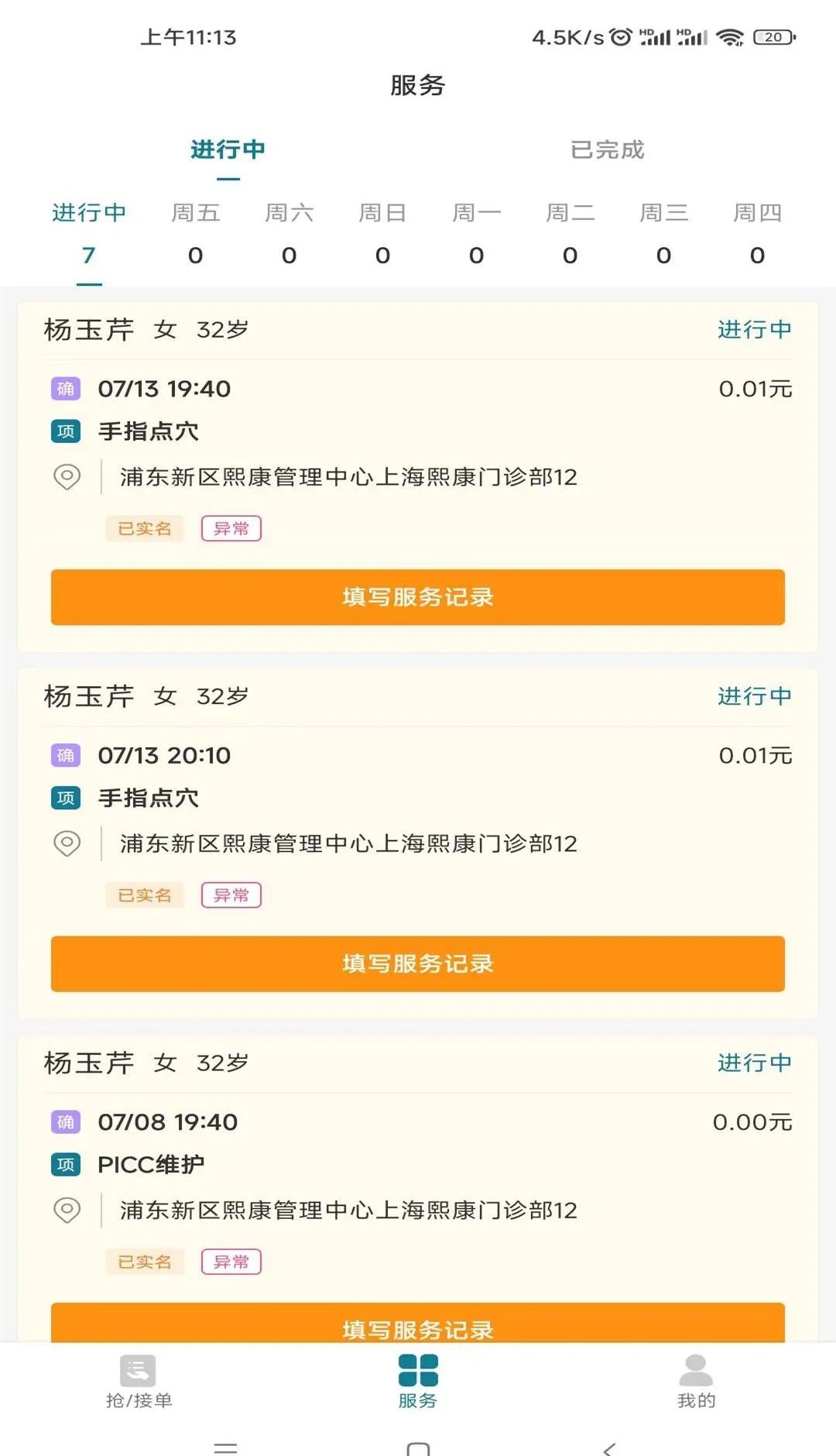Open the 进行中 status link on the top card

pyautogui.click(x=753, y=329)
